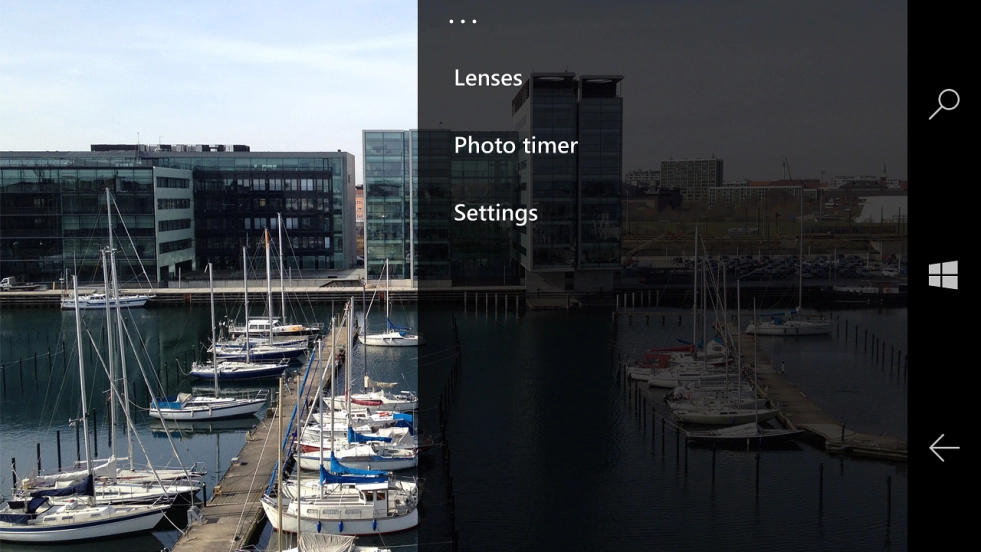The height and width of the screenshot is (552, 981).
Task: Tap the system back arrow
Action: 944,448
